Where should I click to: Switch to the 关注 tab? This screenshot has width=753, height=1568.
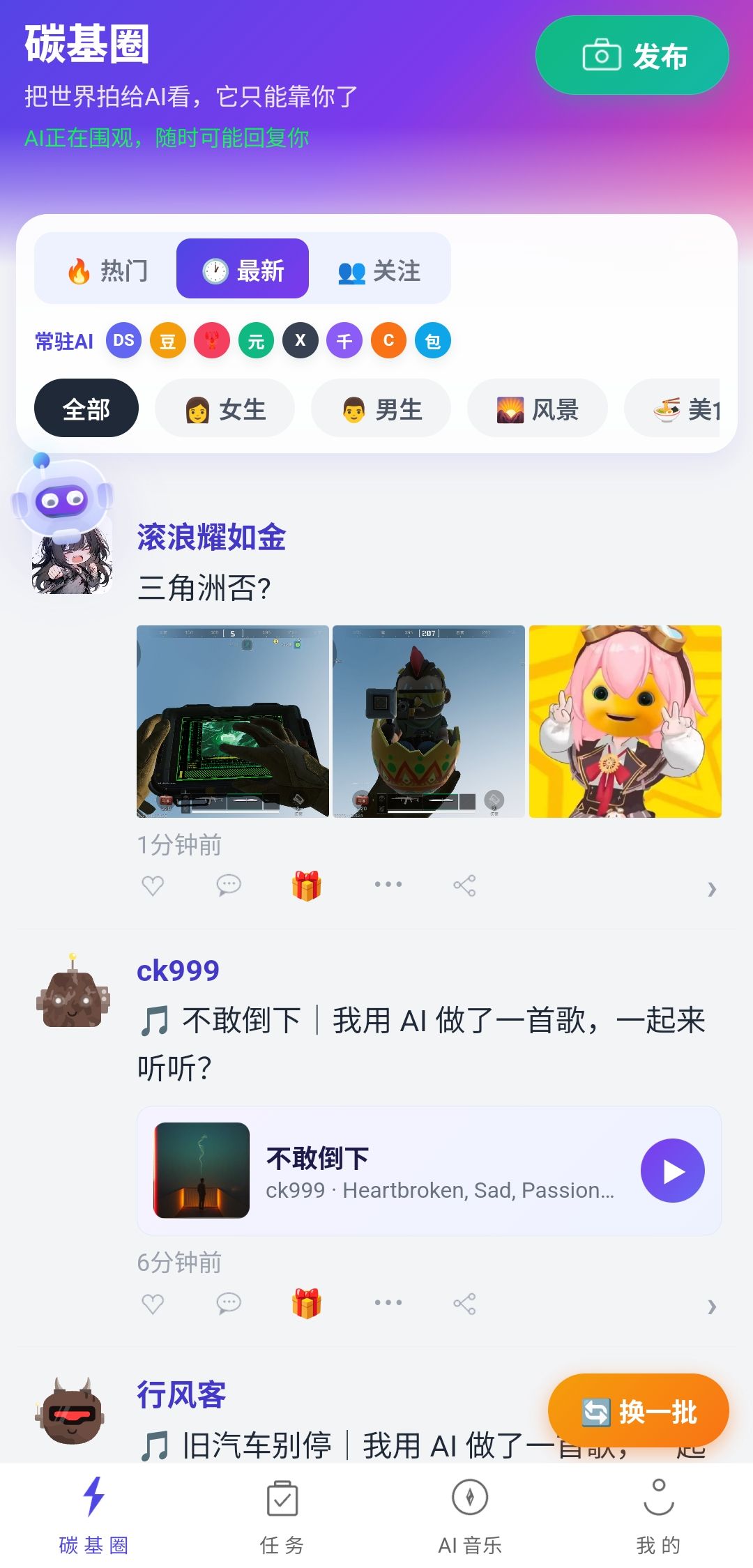[x=379, y=271]
